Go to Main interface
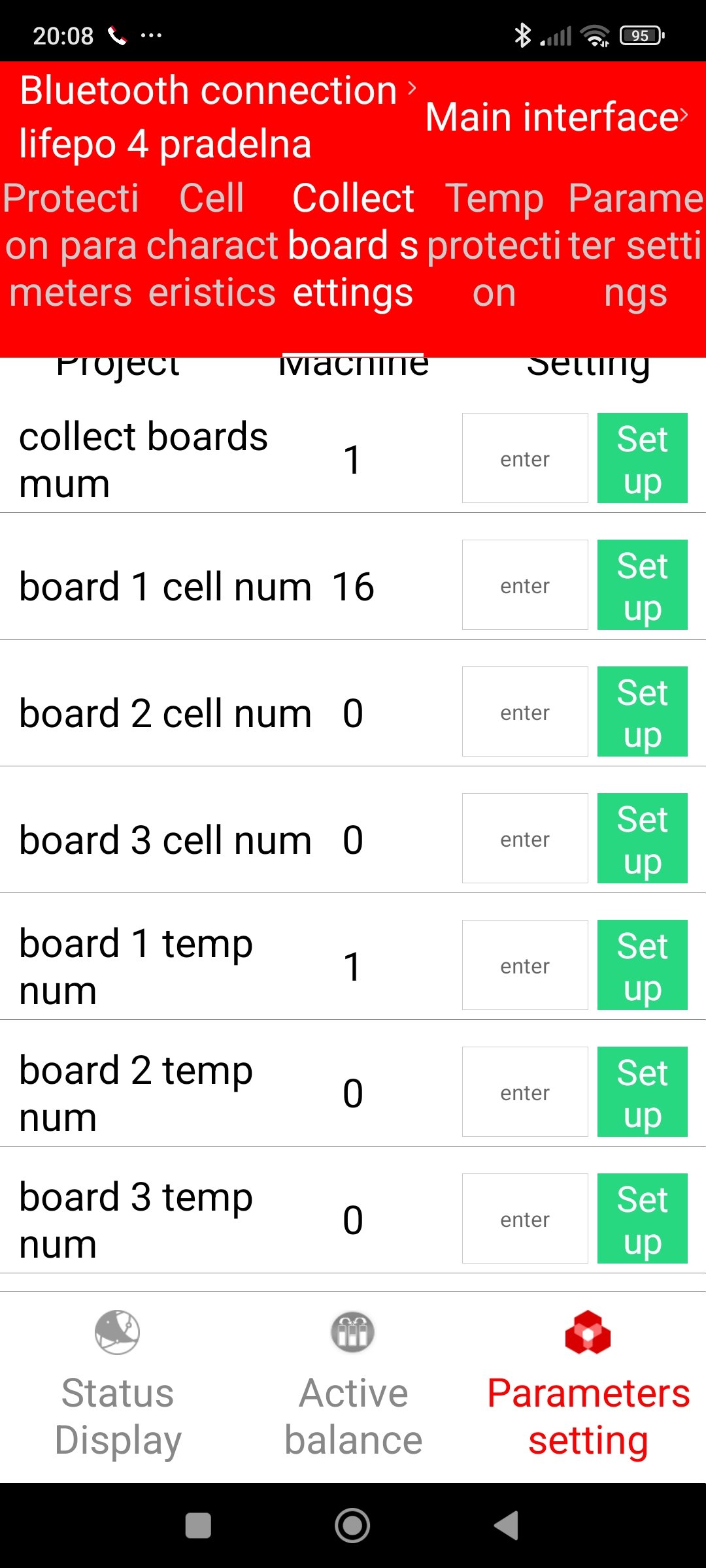The image size is (706, 1568). [x=556, y=118]
